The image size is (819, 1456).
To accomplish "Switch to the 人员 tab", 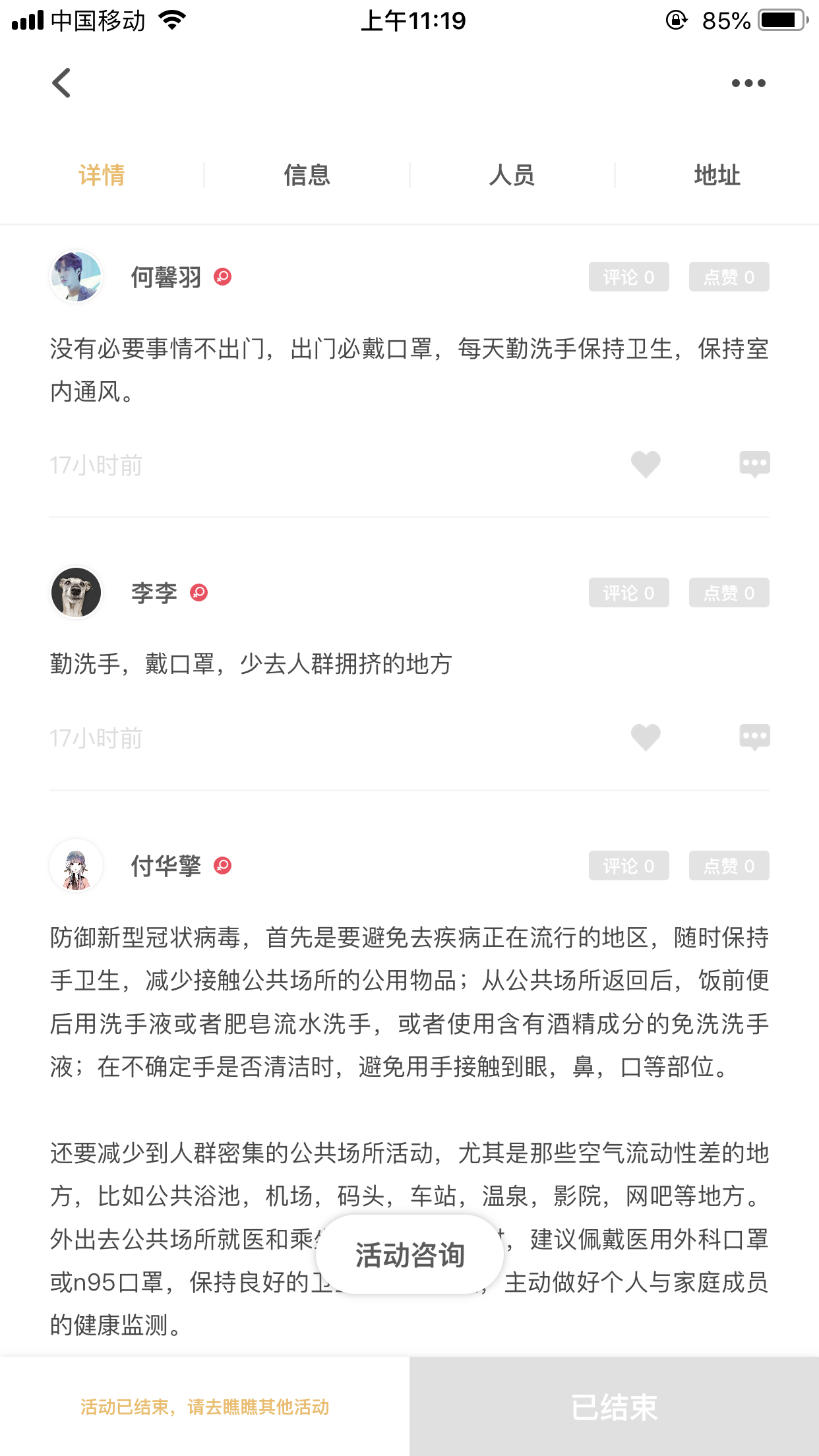I will [512, 175].
